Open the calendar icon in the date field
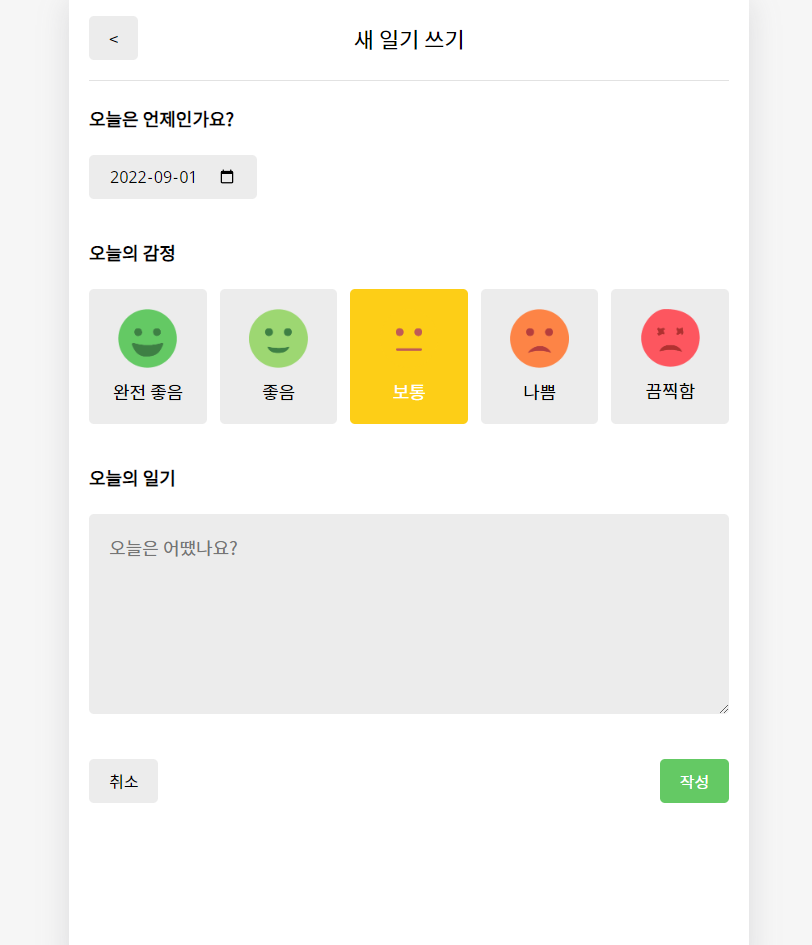 [227, 176]
